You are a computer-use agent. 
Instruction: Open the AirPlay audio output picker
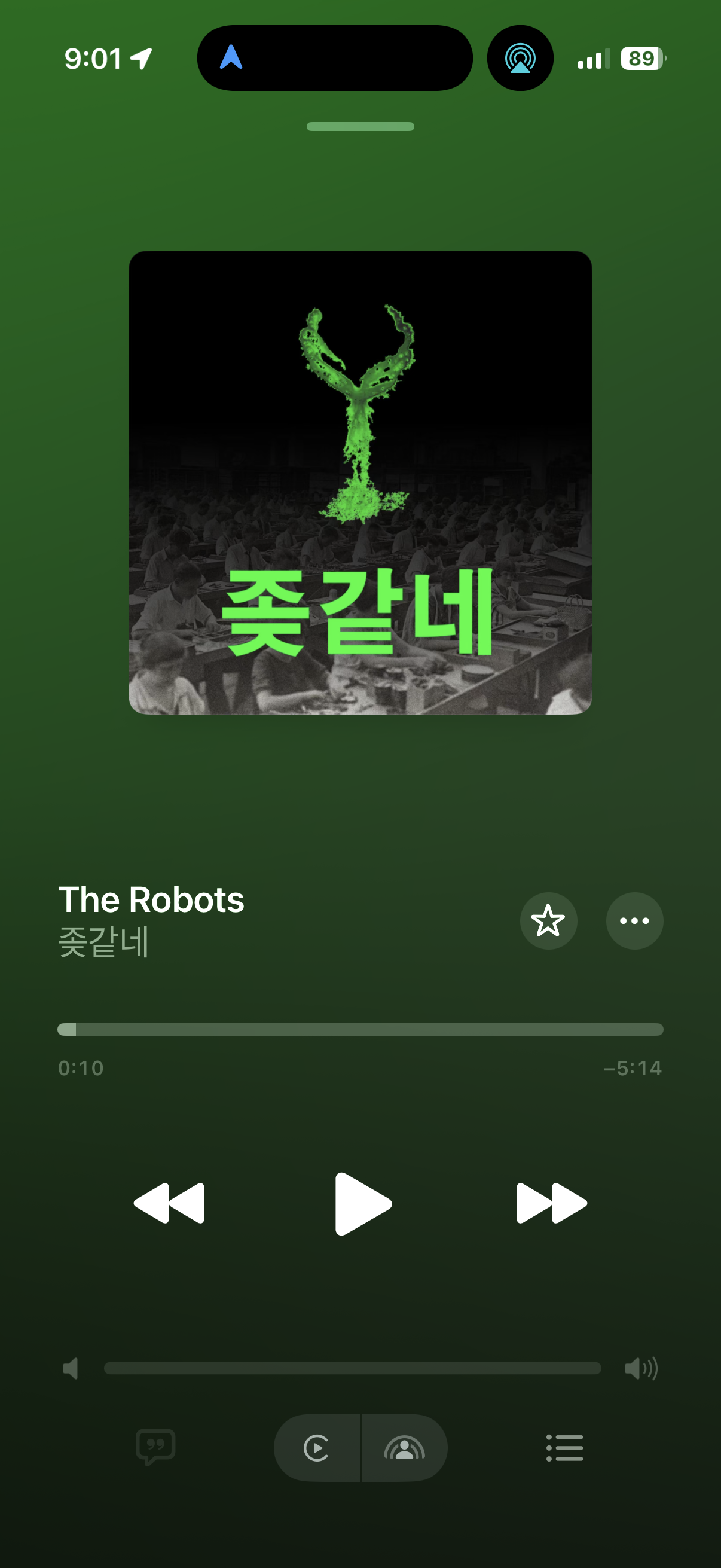pyautogui.click(x=405, y=1447)
